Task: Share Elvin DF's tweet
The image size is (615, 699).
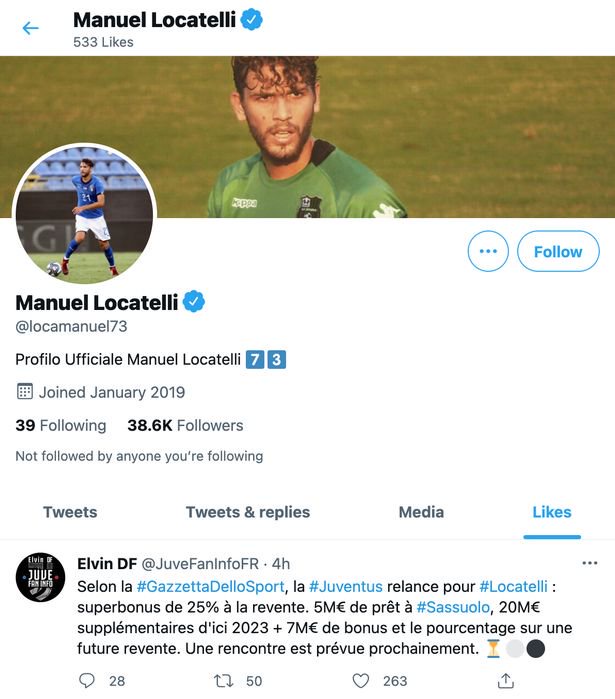Action: [506, 680]
